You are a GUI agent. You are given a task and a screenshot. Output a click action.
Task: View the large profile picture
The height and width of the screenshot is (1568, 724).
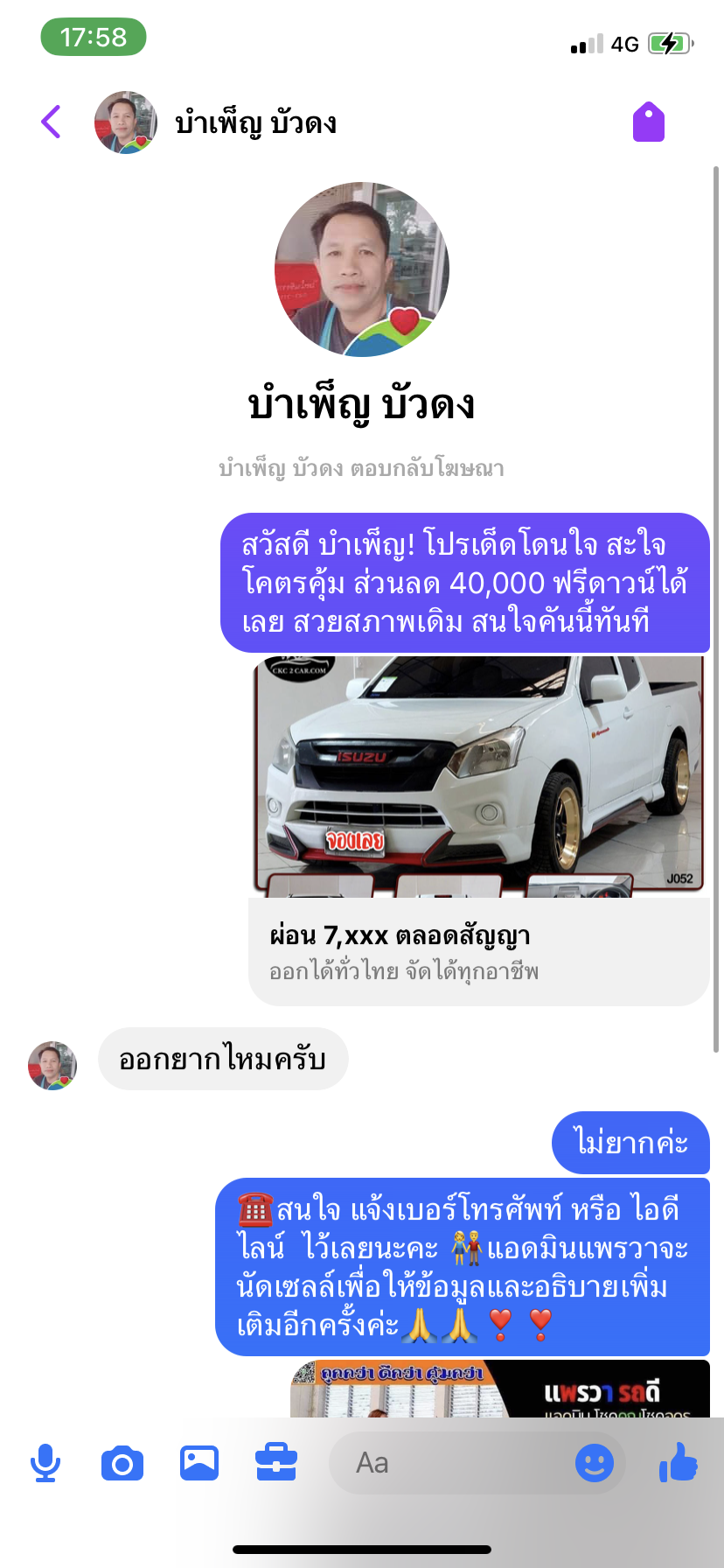pos(362,269)
